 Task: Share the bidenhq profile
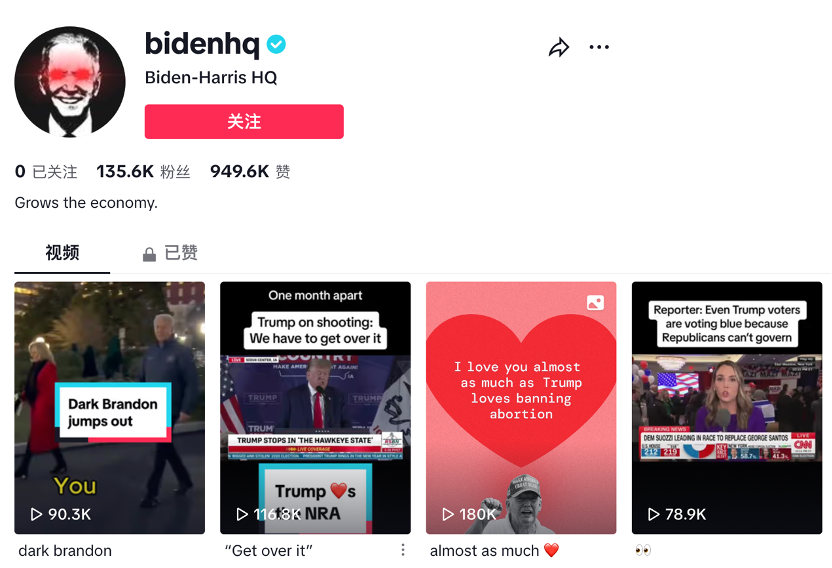click(559, 47)
